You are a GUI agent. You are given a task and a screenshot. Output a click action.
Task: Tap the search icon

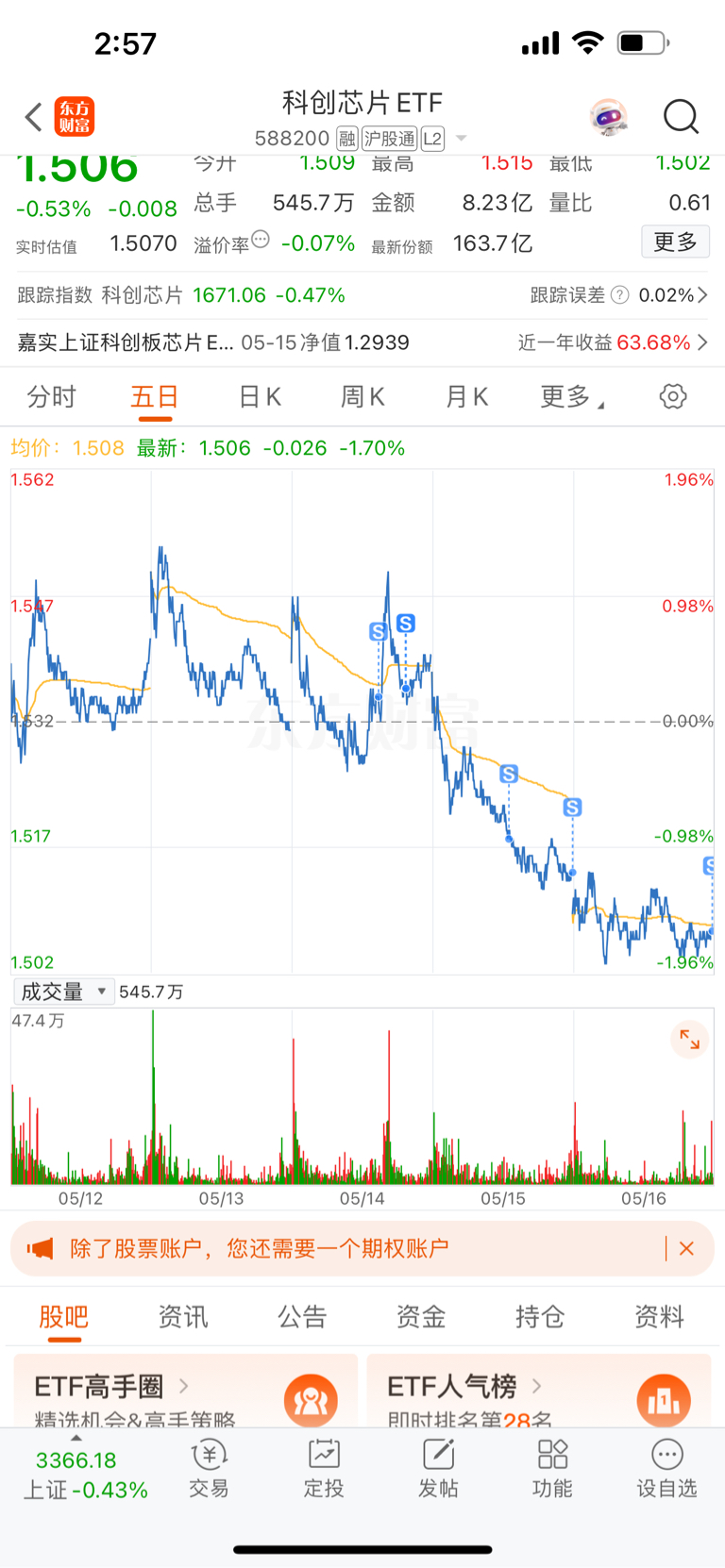681,116
